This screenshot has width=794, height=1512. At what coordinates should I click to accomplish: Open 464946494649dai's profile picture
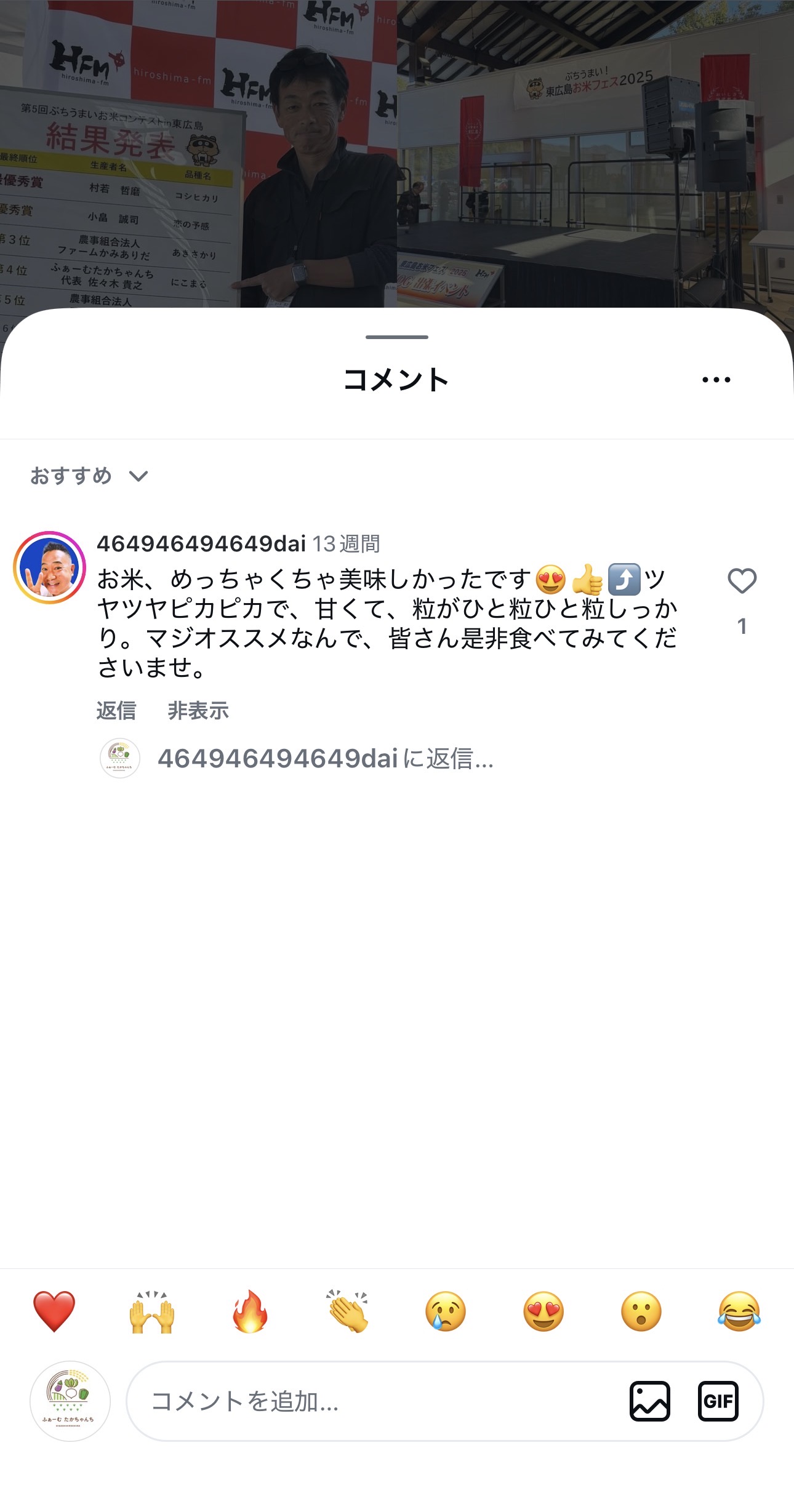(49, 567)
